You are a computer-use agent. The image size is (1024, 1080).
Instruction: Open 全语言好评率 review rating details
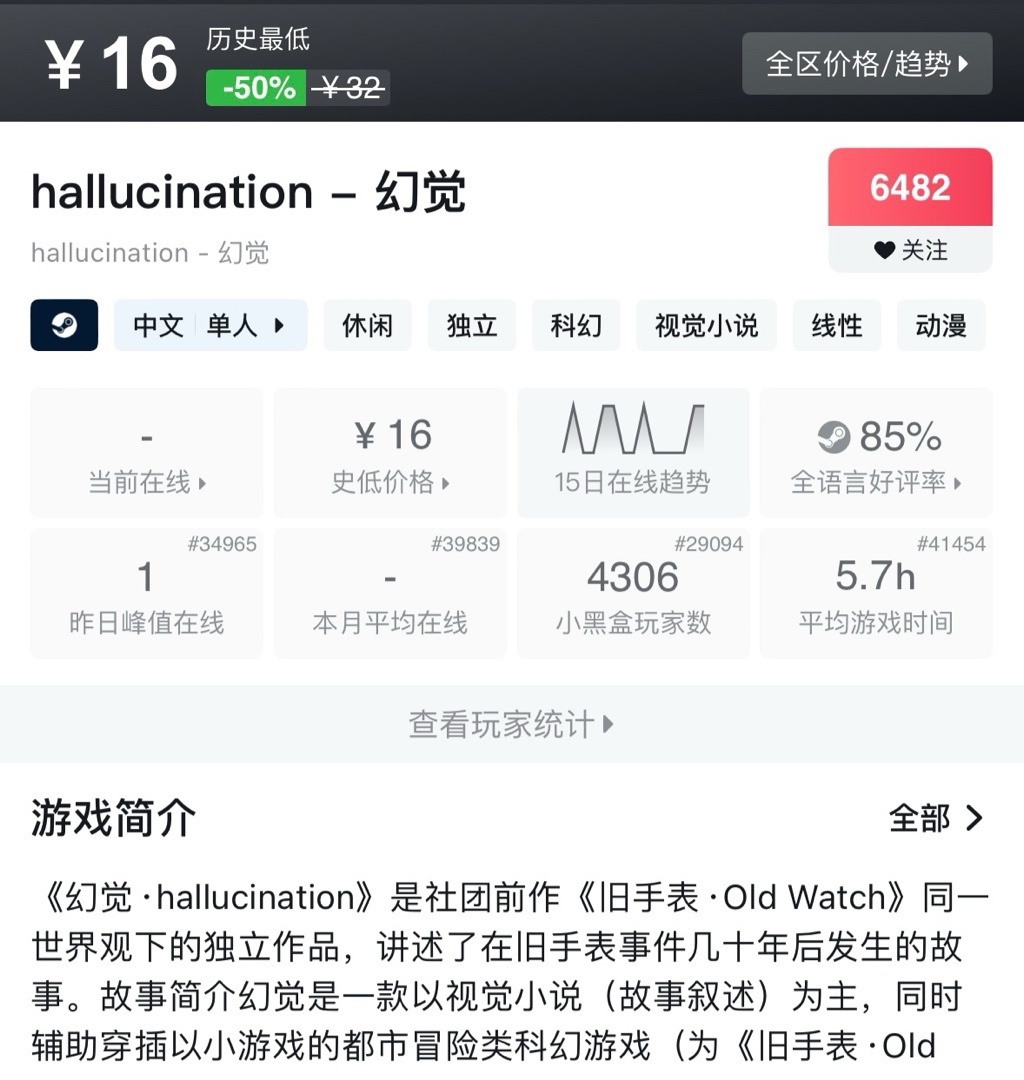click(876, 453)
